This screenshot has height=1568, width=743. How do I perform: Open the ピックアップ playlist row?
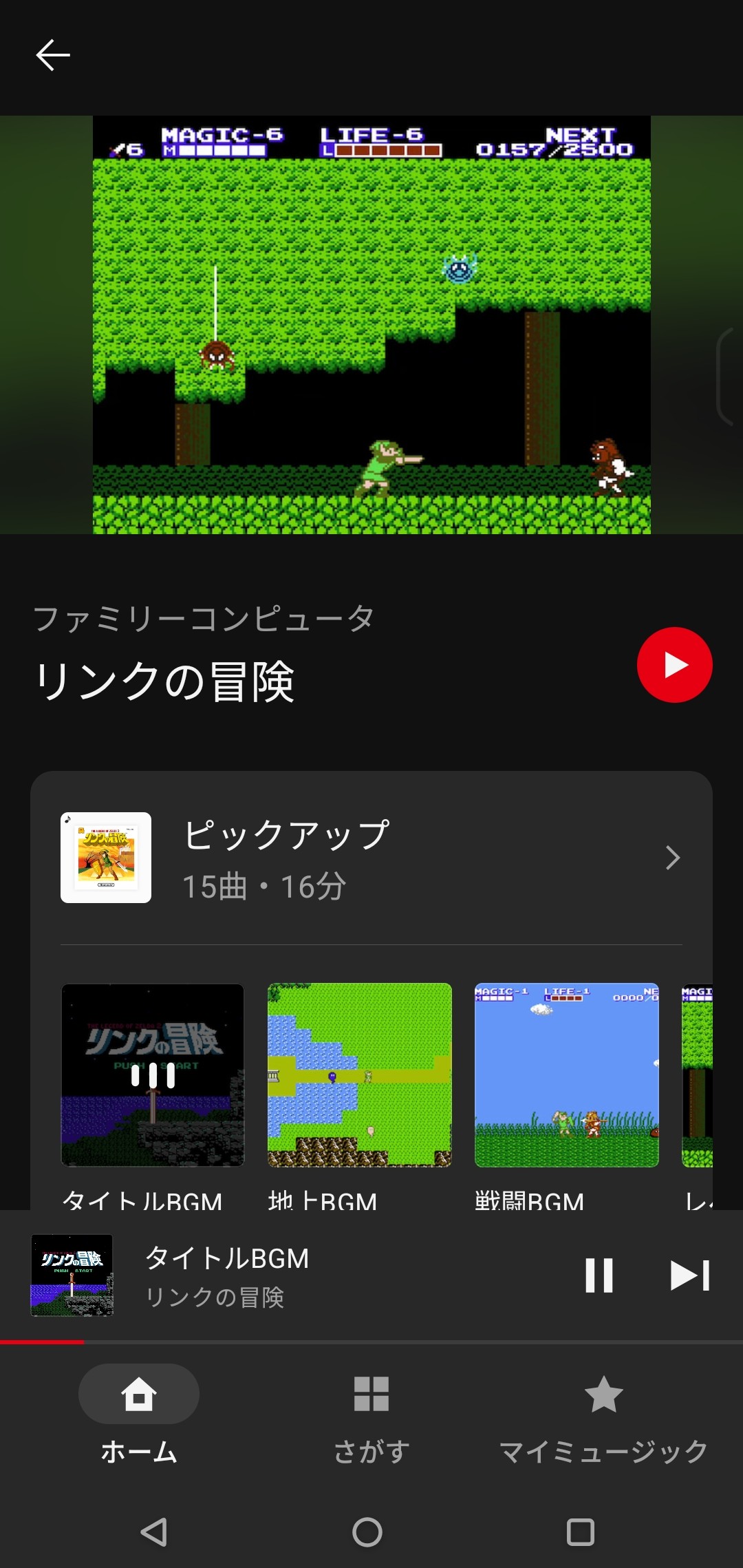pos(371,858)
